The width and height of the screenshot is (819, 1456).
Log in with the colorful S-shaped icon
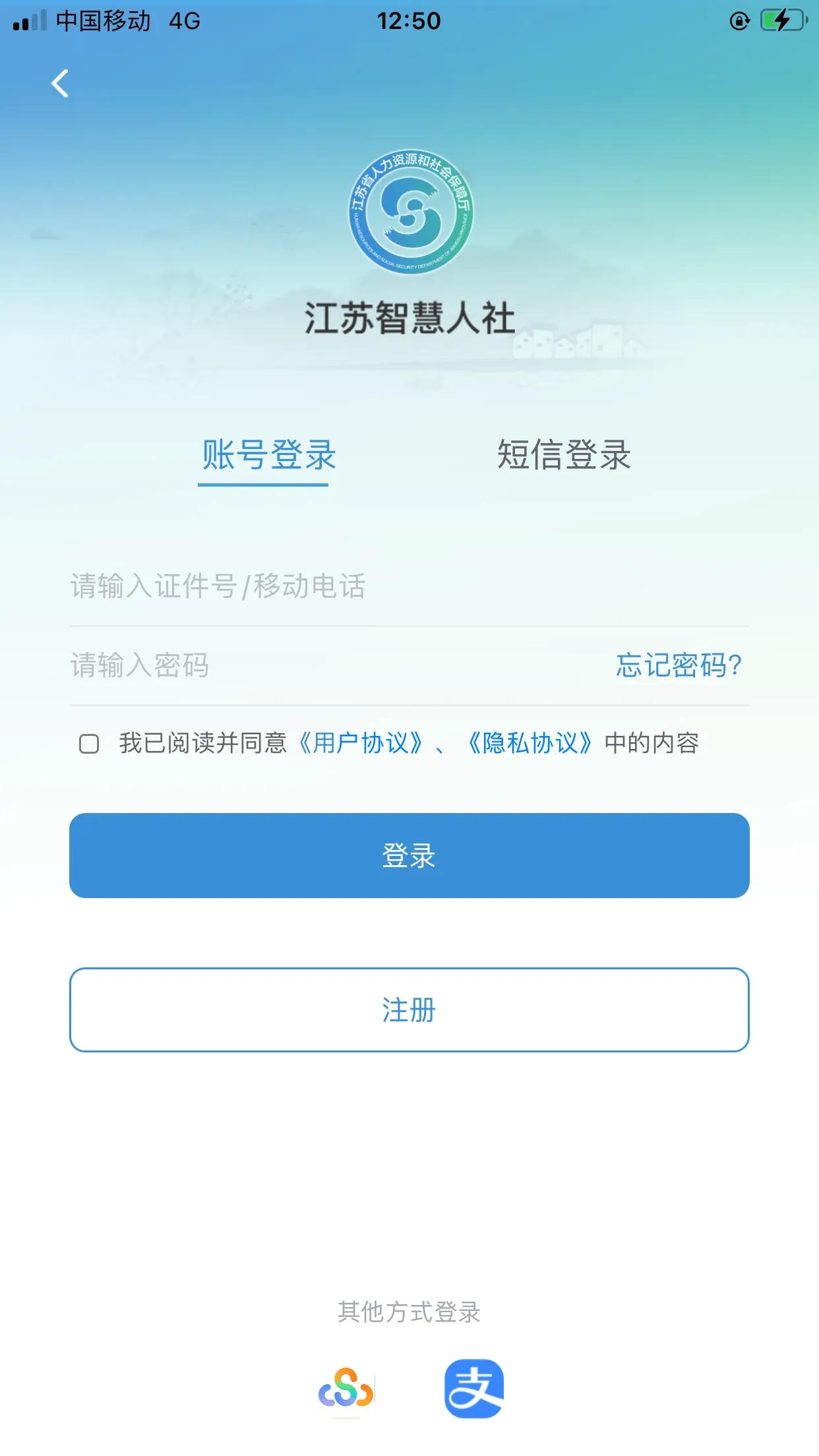click(x=346, y=1389)
